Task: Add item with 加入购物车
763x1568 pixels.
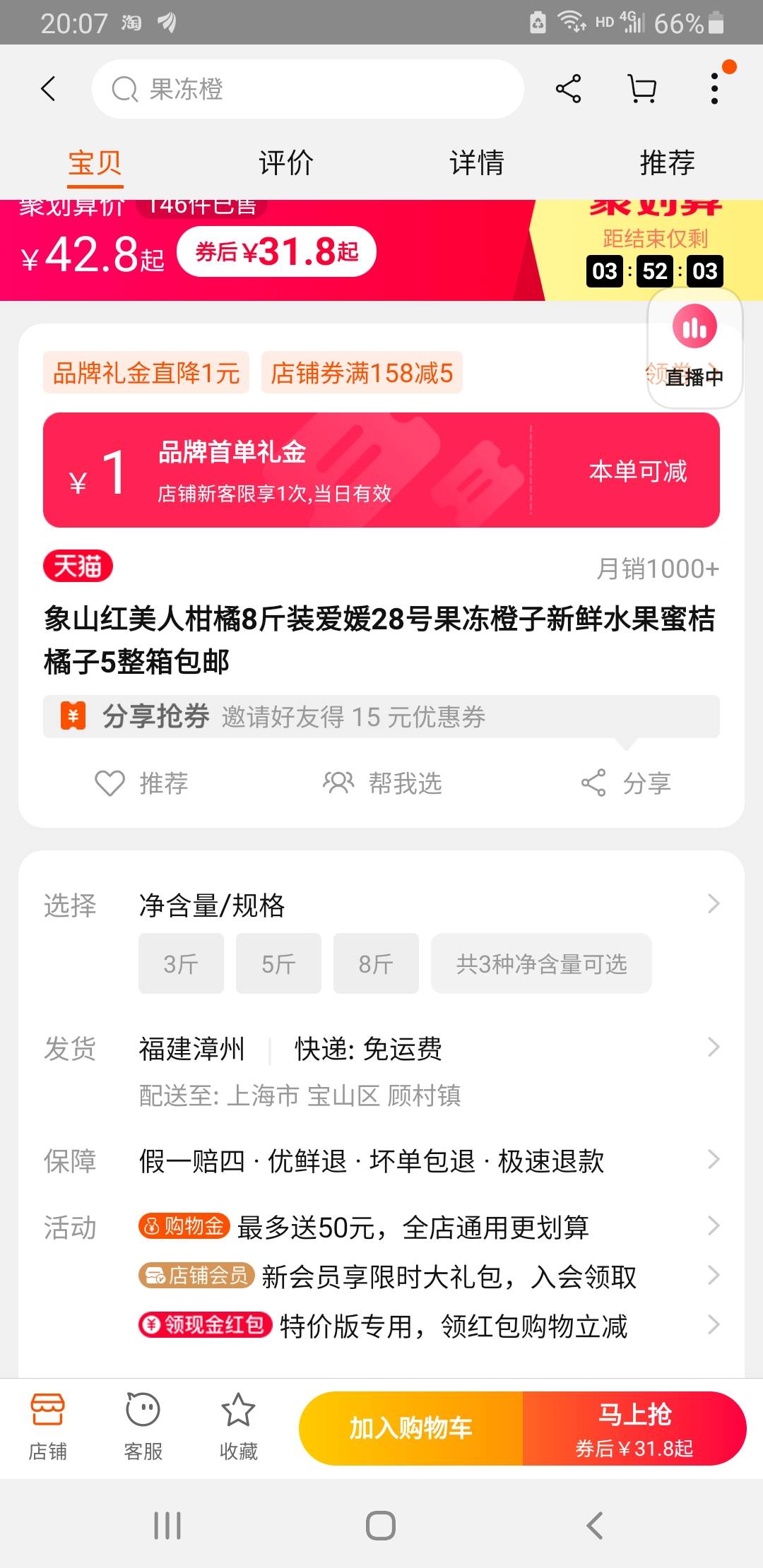Action: tap(410, 1428)
